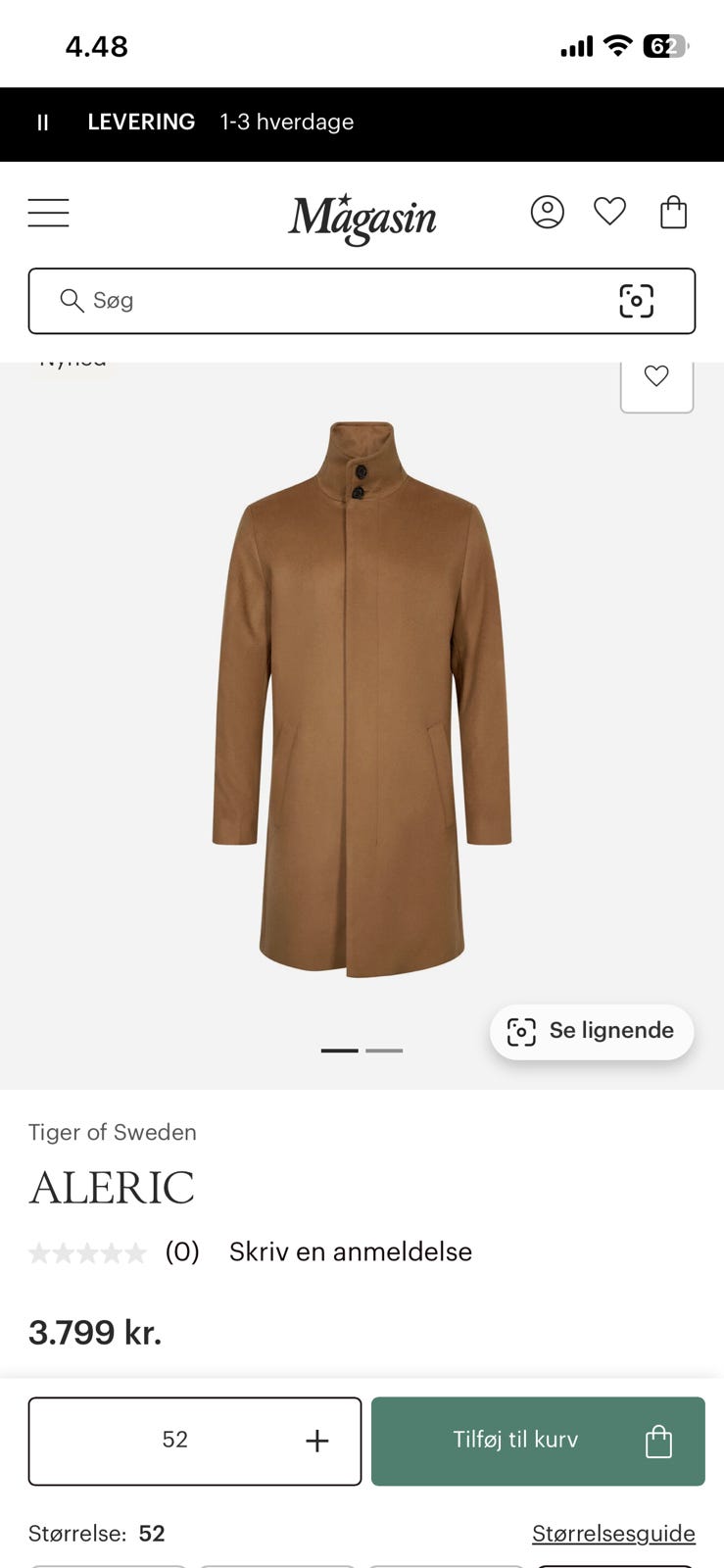Open the account profile icon
The height and width of the screenshot is (1568, 724).
click(548, 212)
